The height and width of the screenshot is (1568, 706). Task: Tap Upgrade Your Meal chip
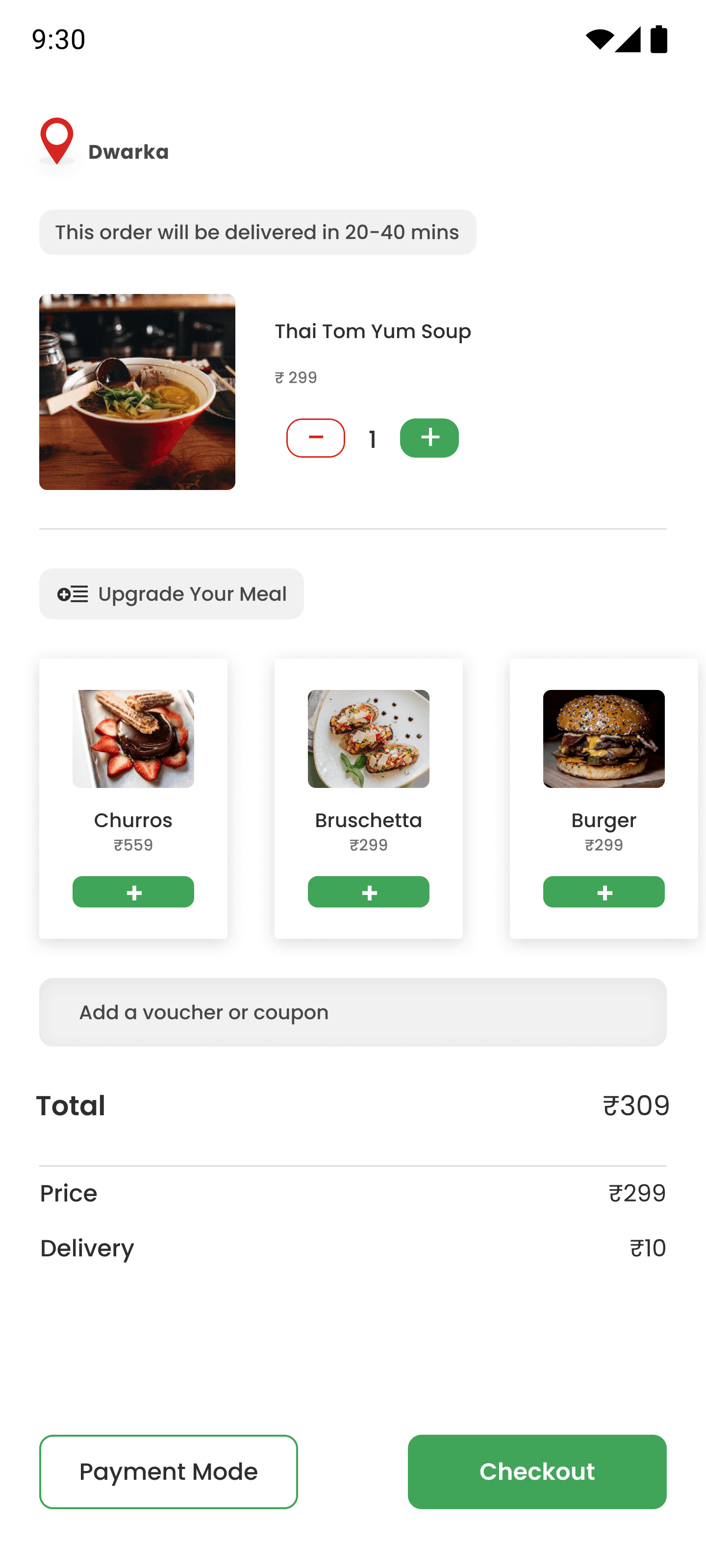171,594
